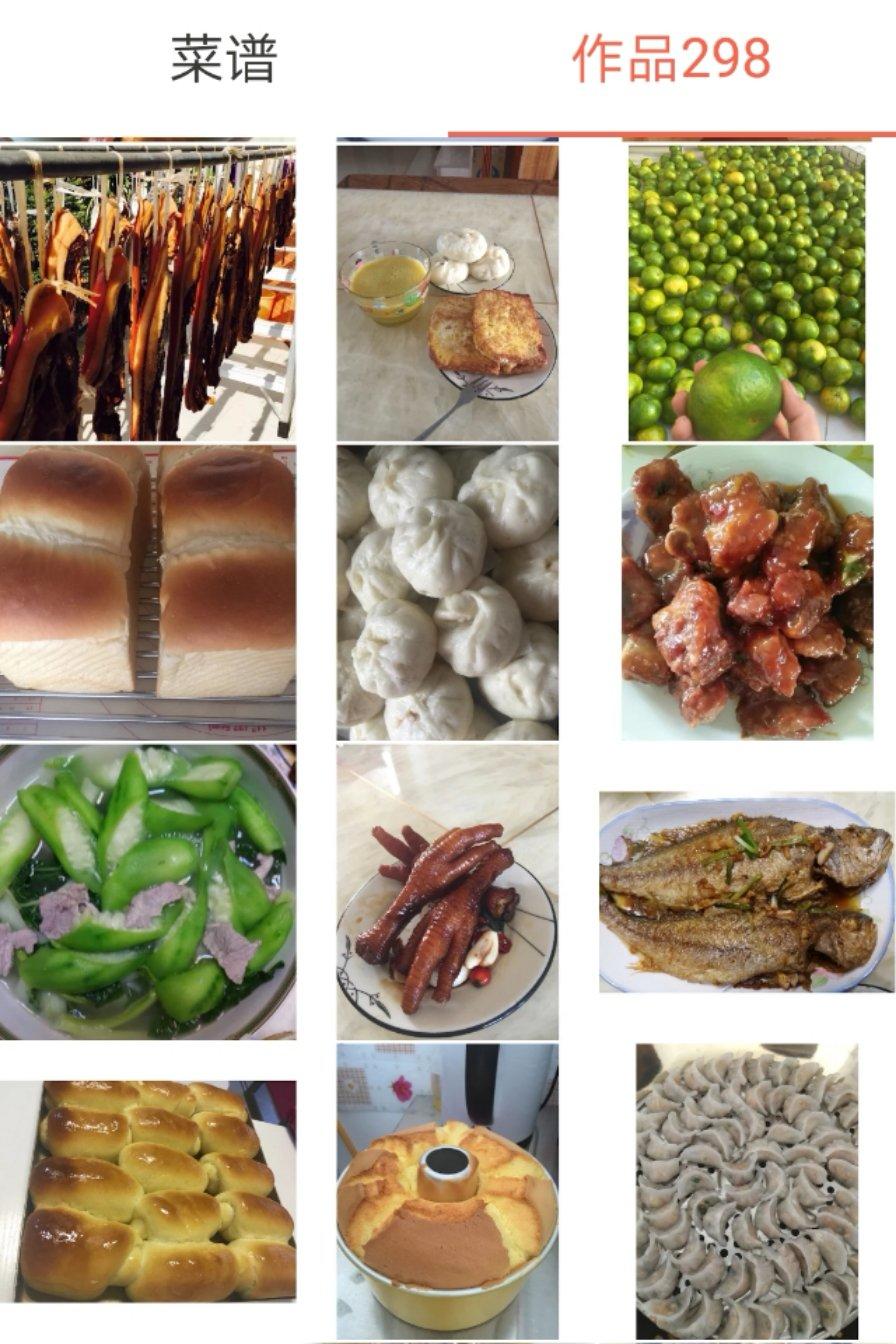Open the glazed pork ribs photo
The height and width of the screenshot is (1344, 896).
[x=747, y=592]
